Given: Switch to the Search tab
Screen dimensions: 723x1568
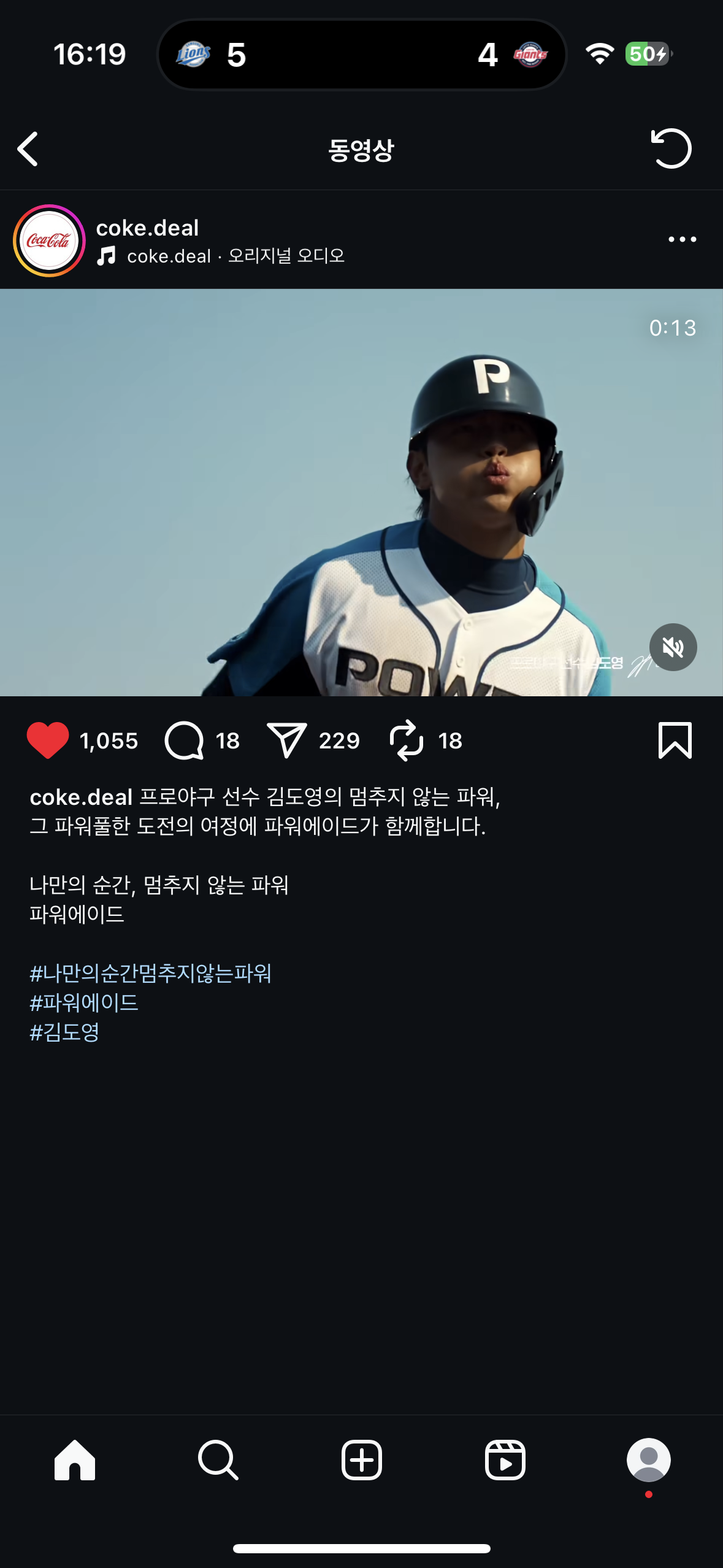Looking at the screenshot, I should pos(218,1460).
